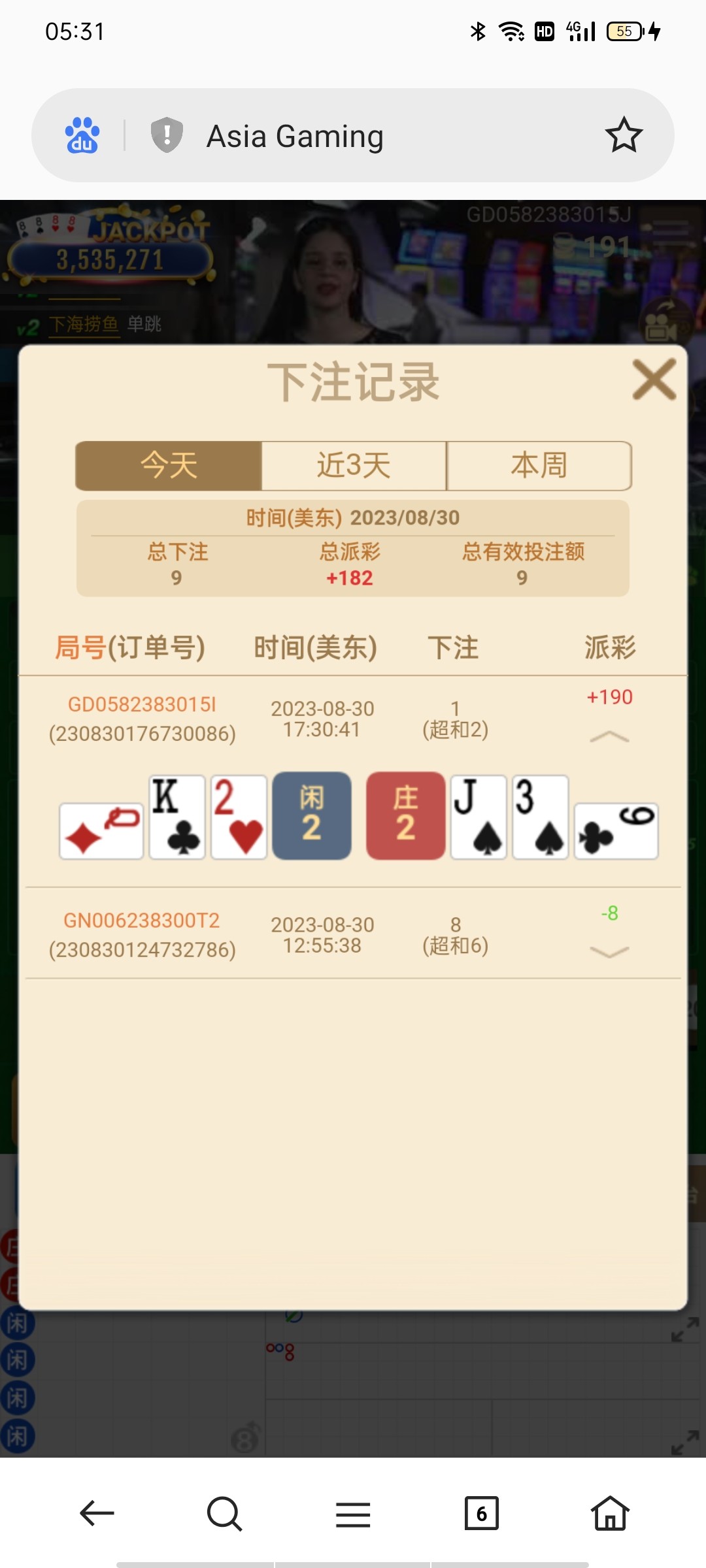This screenshot has height=1568, width=706.
Task: Open the browser search icon
Action: click(224, 1513)
